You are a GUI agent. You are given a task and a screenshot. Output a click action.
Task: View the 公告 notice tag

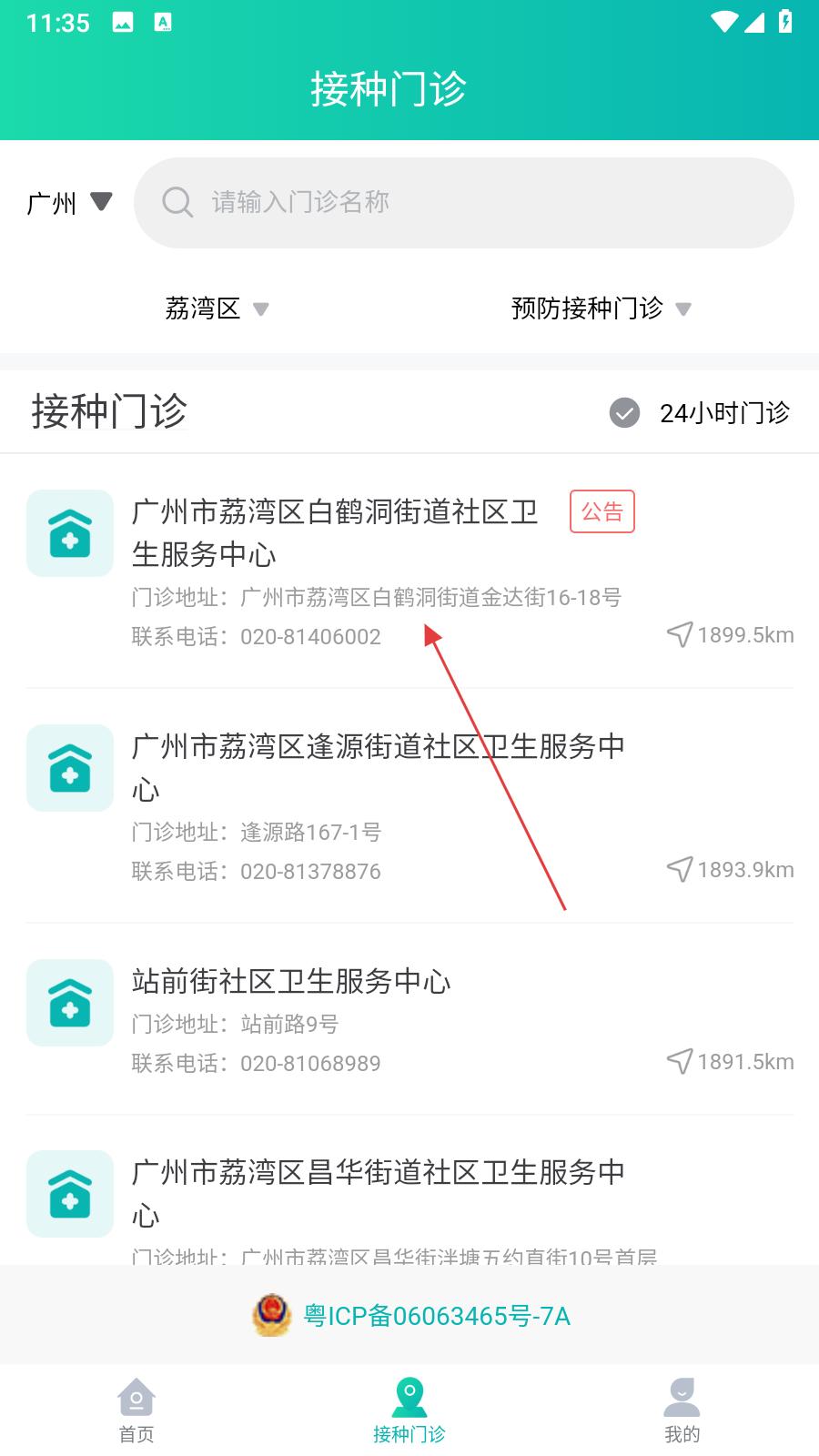click(x=602, y=511)
